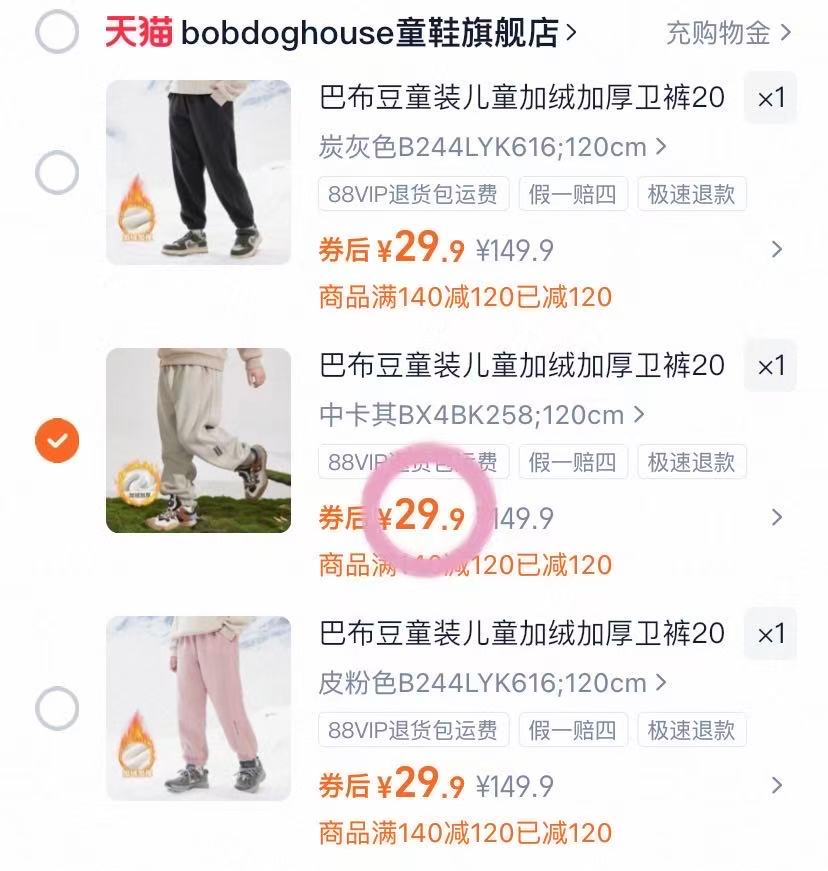Image resolution: width=828 pixels, height=871 pixels.
Task: Open the charcoal pants product thumbnail
Action: 197,172
